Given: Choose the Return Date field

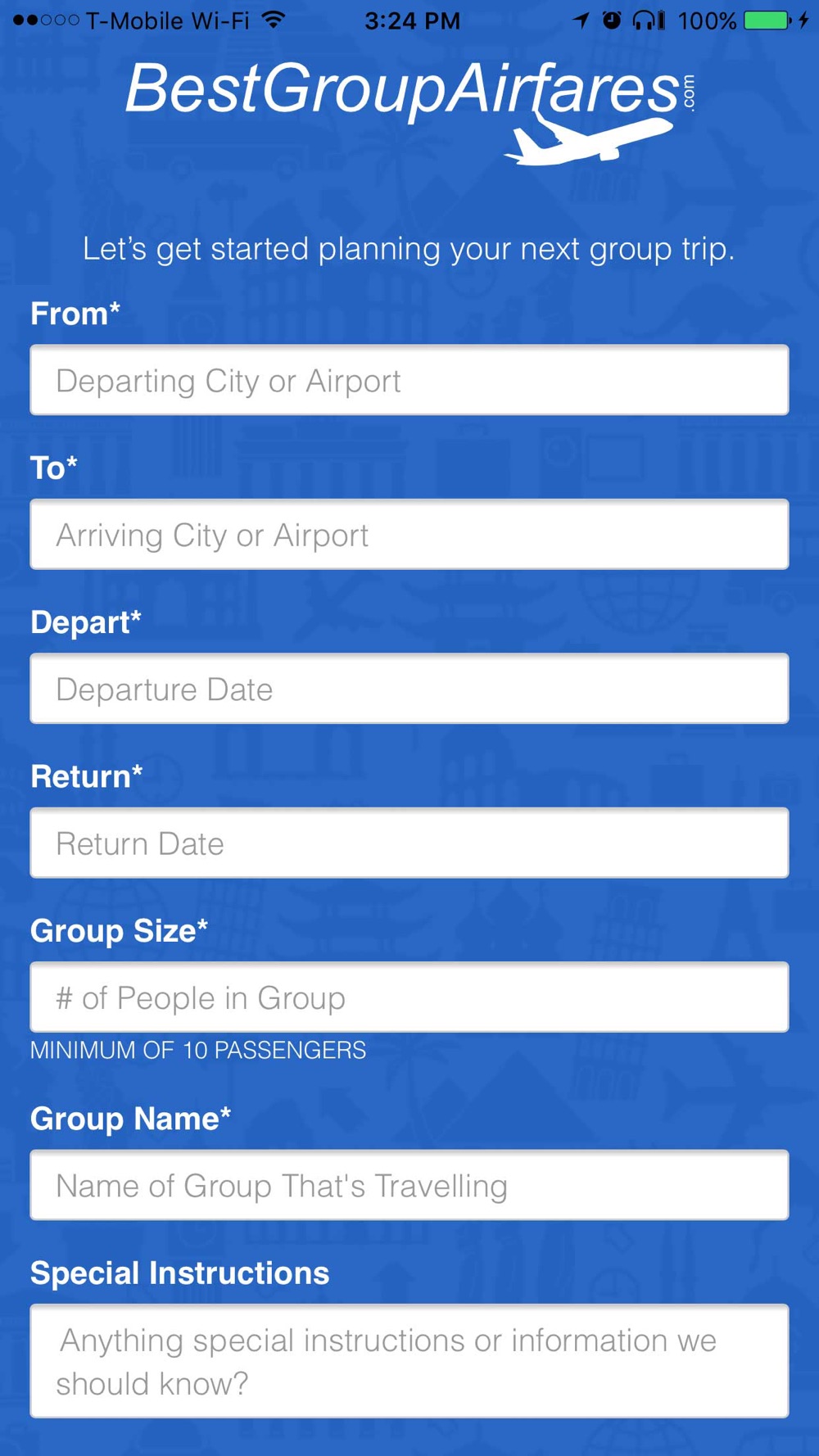Looking at the screenshot, I should pos(409,843).
